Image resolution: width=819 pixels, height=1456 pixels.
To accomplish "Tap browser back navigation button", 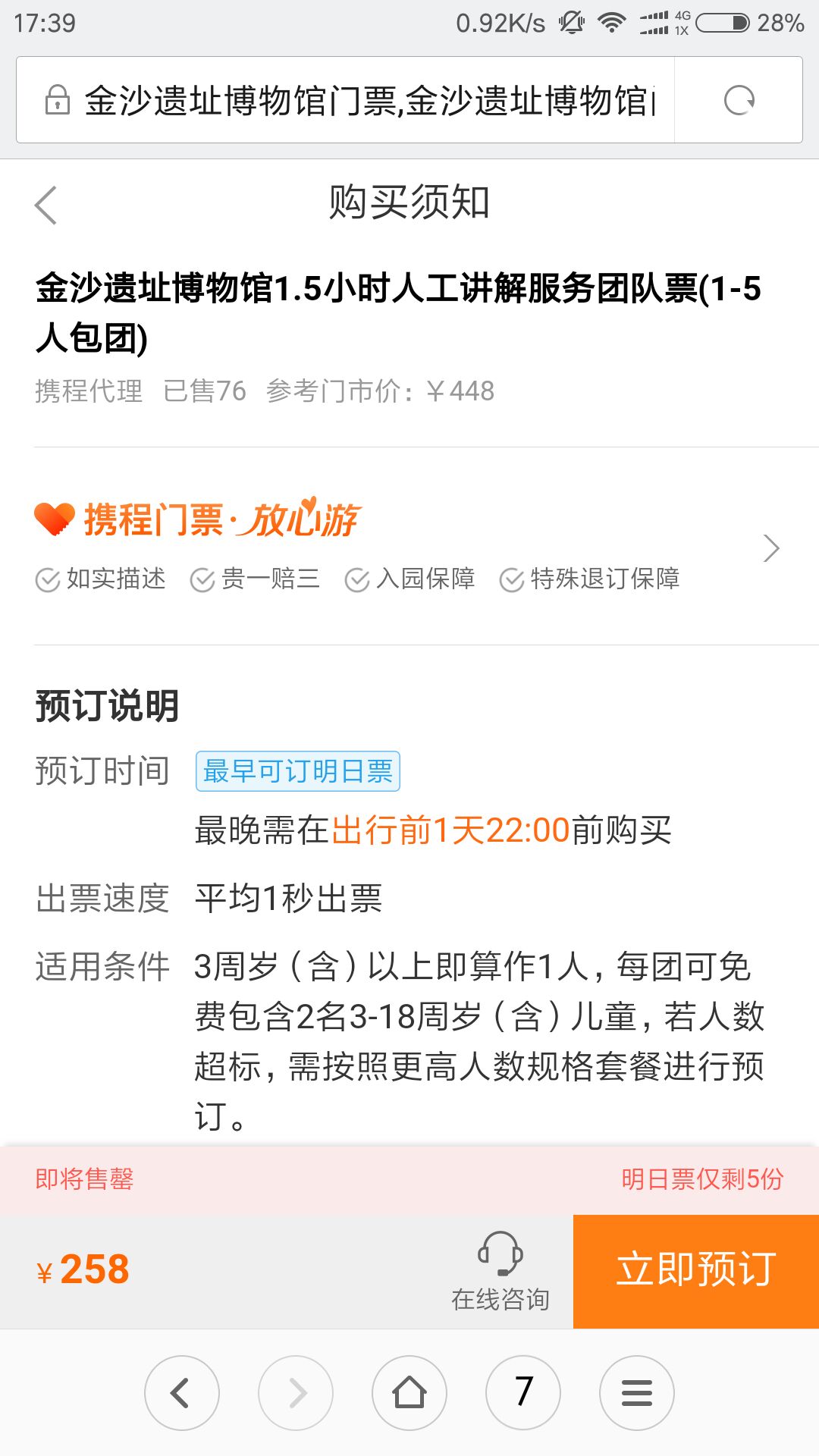I will coord(182,1392).
